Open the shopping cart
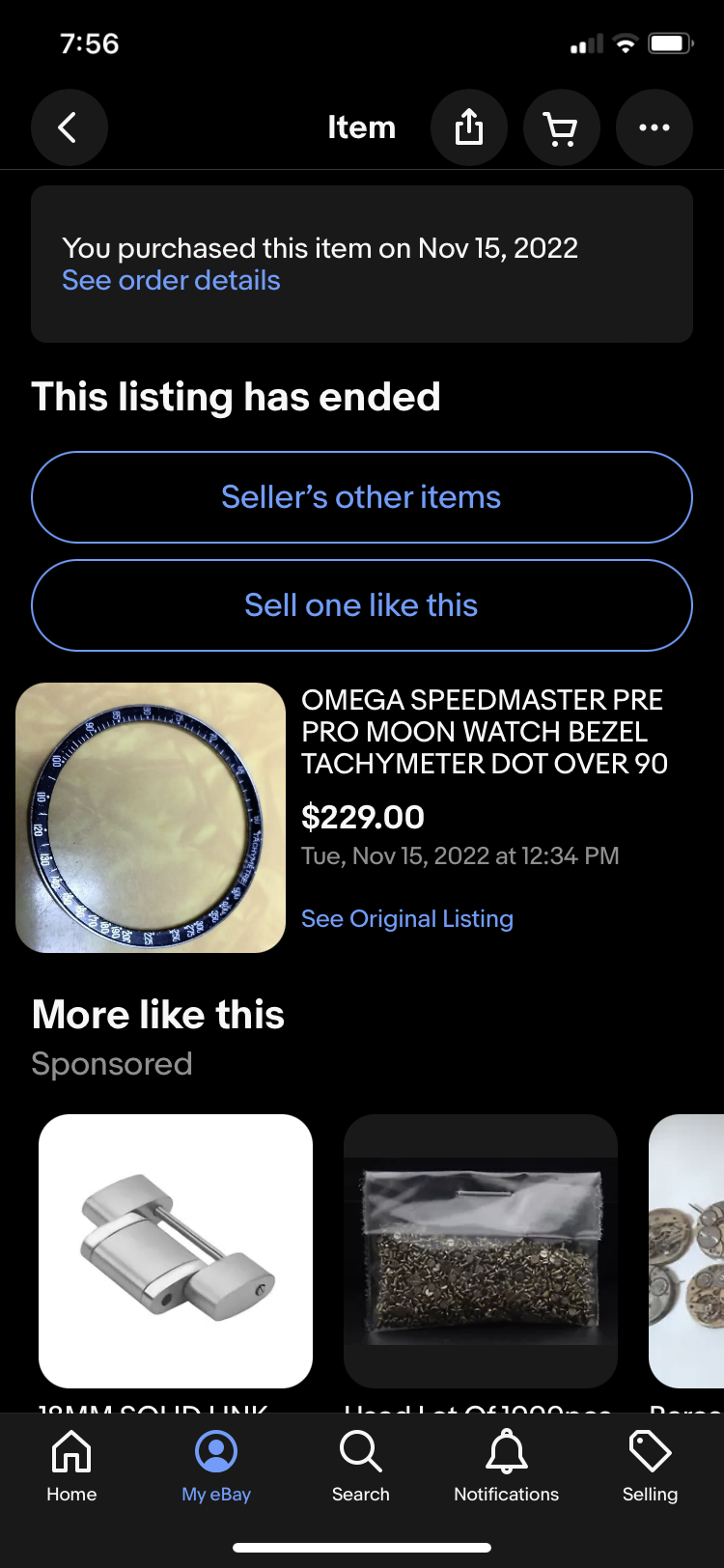 pyautogui.click(x=561, y=127)
